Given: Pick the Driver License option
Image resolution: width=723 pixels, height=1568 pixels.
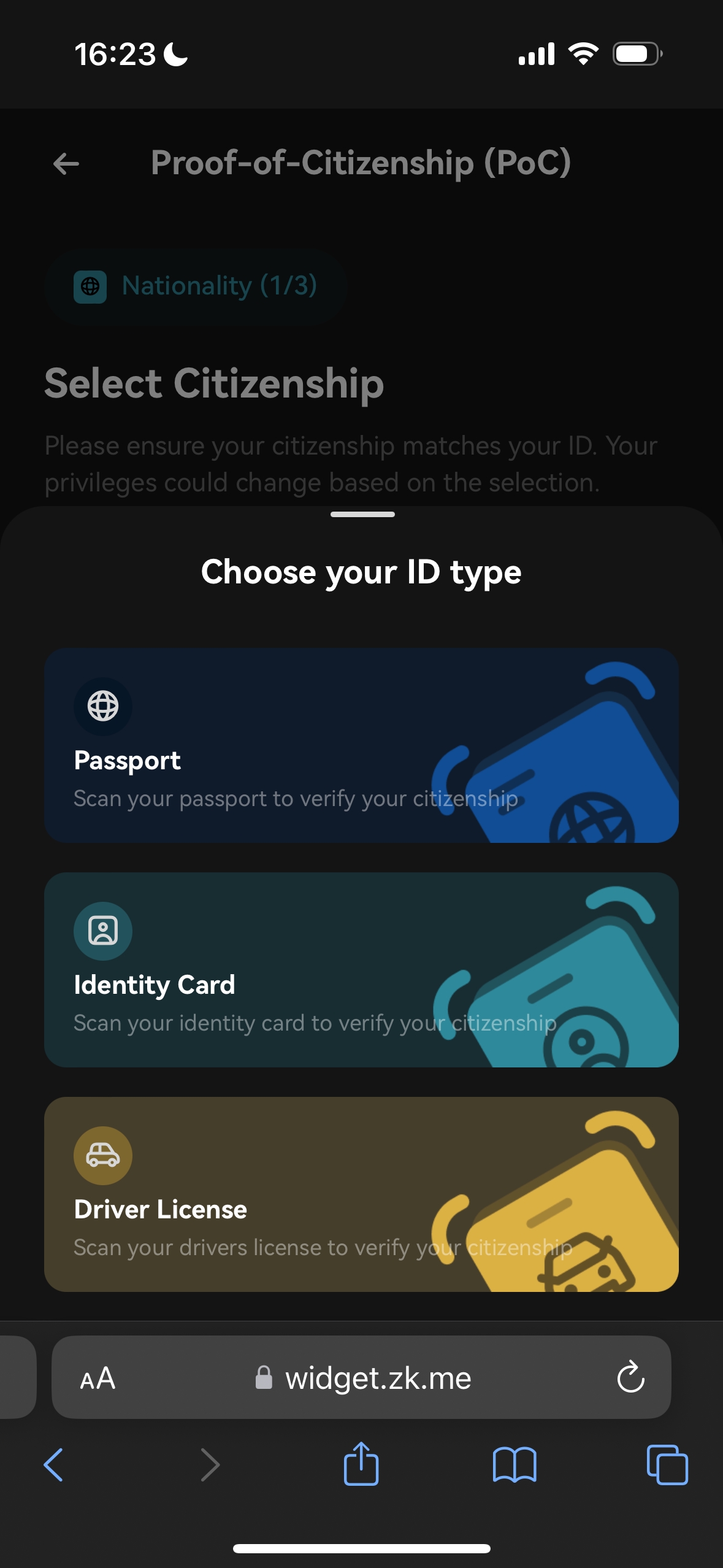Looking at the screenshot, I should pyautogui.click(x=361, y=1194).
